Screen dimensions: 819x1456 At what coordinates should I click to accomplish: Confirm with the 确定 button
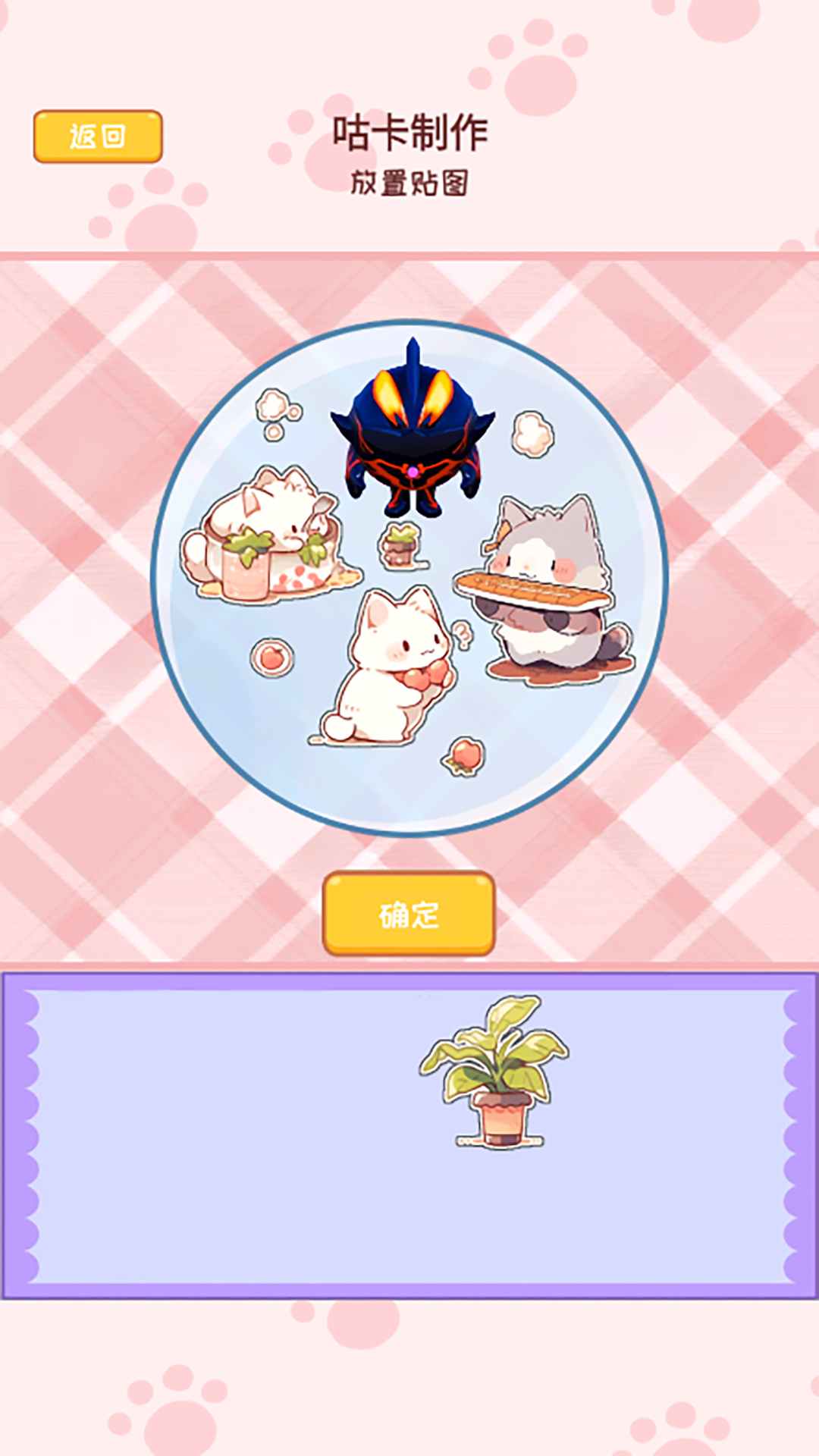tap(409, 914)
